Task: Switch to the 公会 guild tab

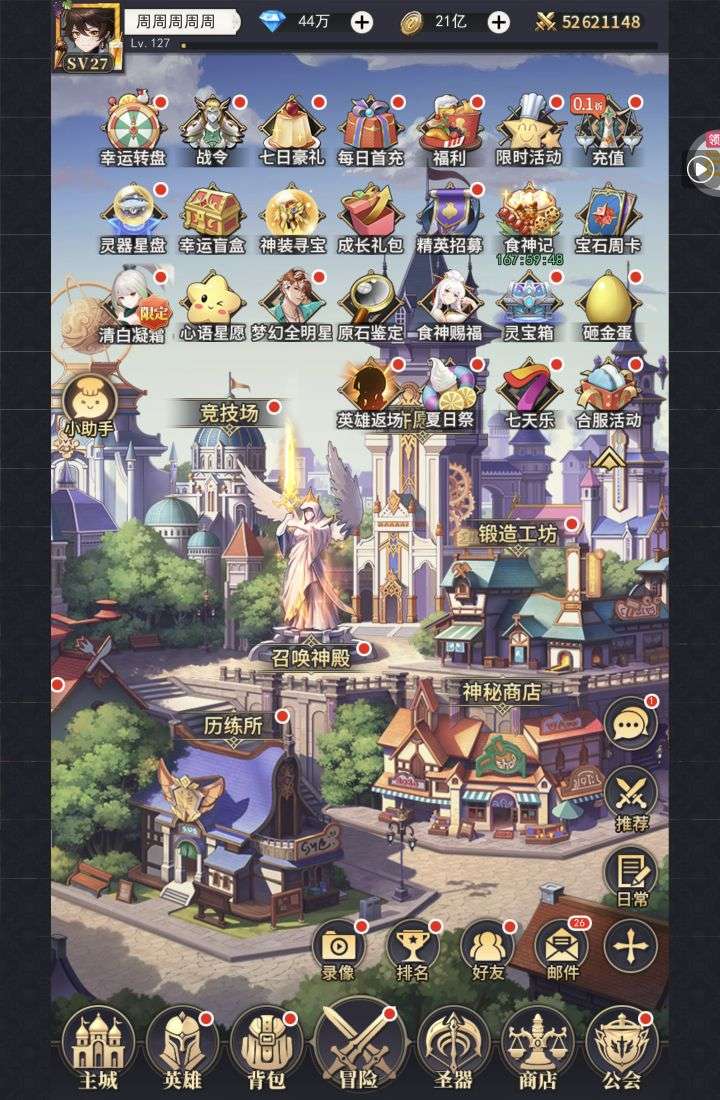Action: 622,1047
